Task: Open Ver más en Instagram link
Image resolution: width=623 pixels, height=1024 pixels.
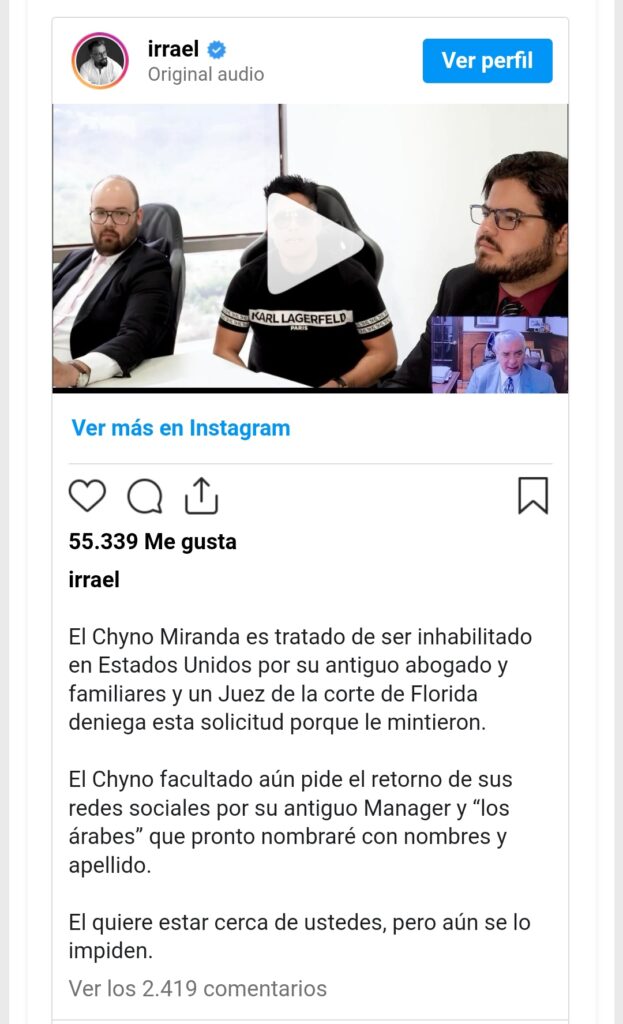Action: [x=181, y=428]
